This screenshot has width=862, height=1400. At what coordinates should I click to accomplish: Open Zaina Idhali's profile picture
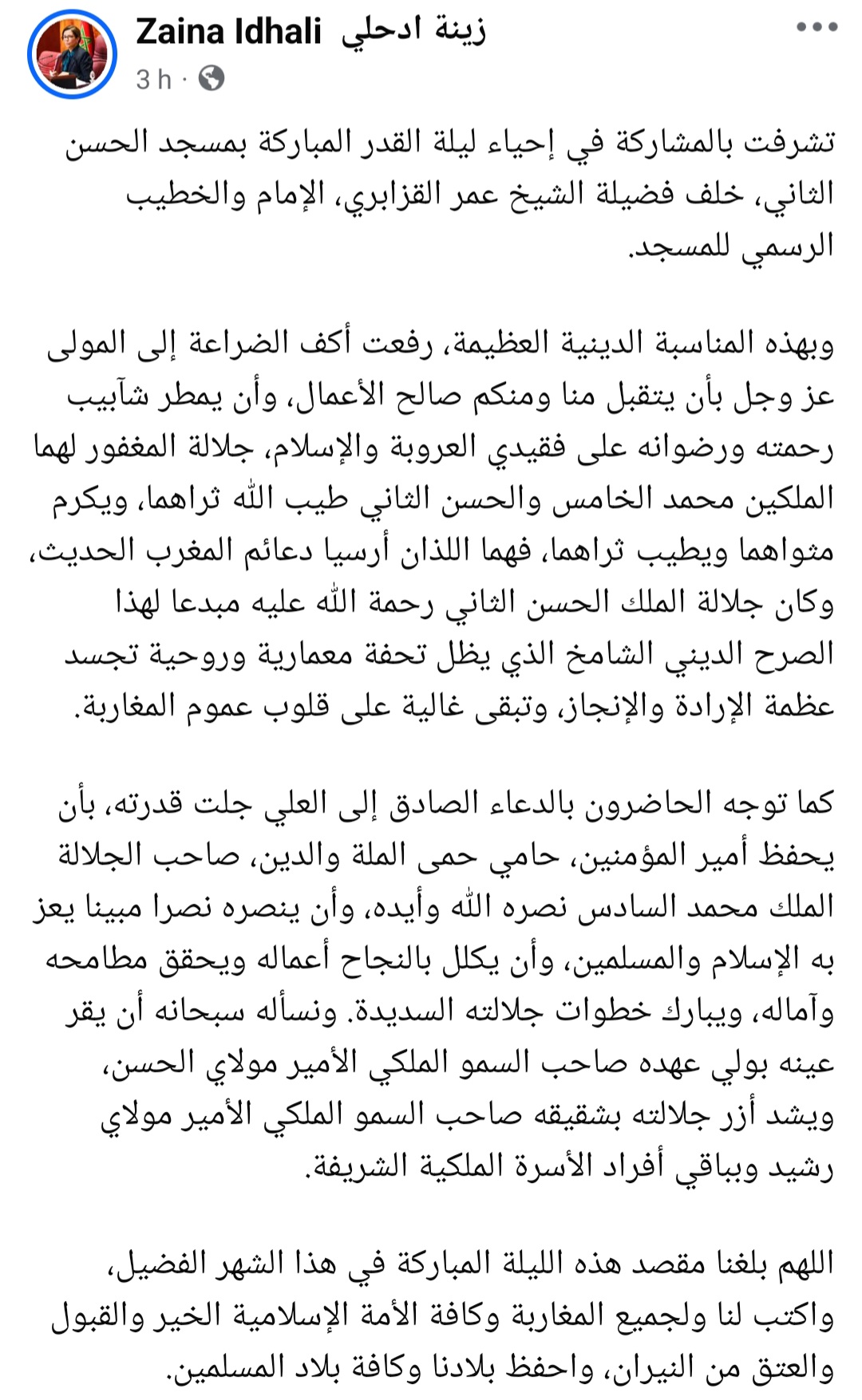point(72,54)
